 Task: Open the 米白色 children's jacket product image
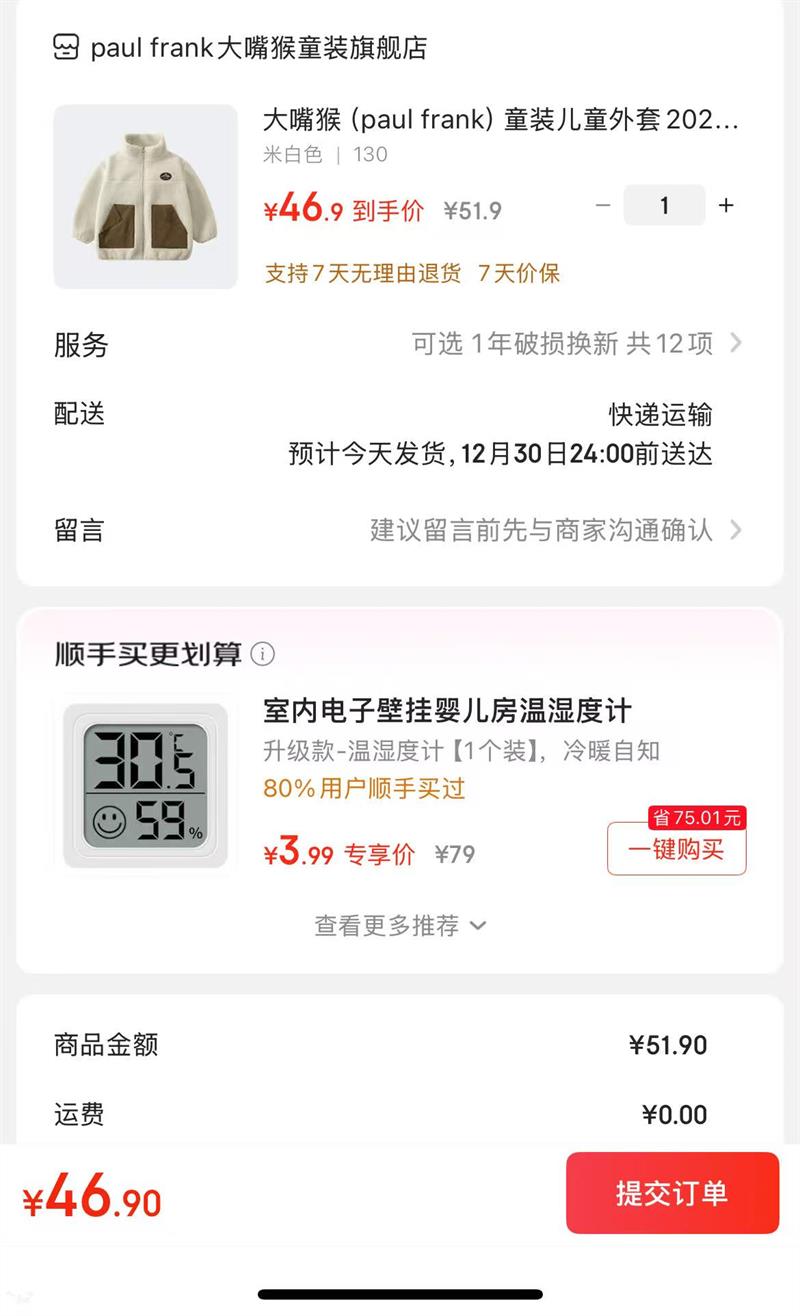[x=145, y=197]
